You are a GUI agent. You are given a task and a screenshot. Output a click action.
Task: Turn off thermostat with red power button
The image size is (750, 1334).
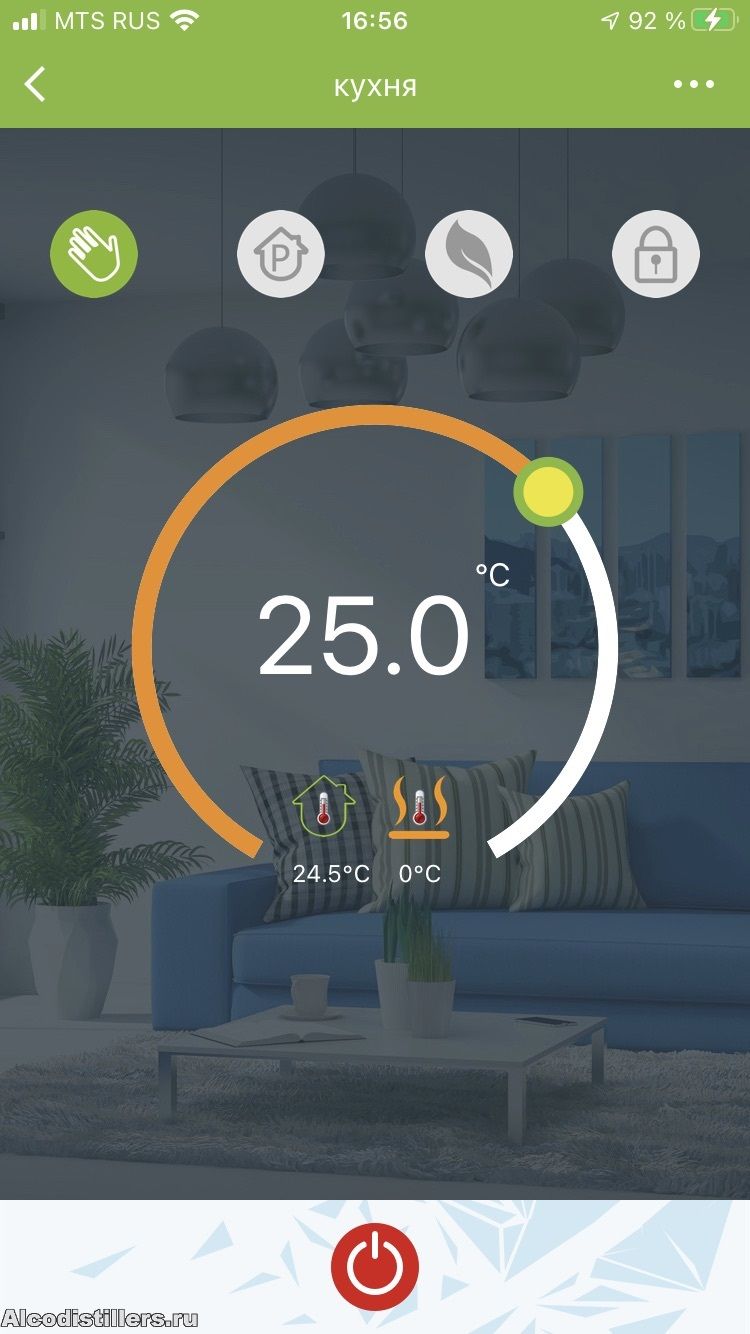(375, 1266)
